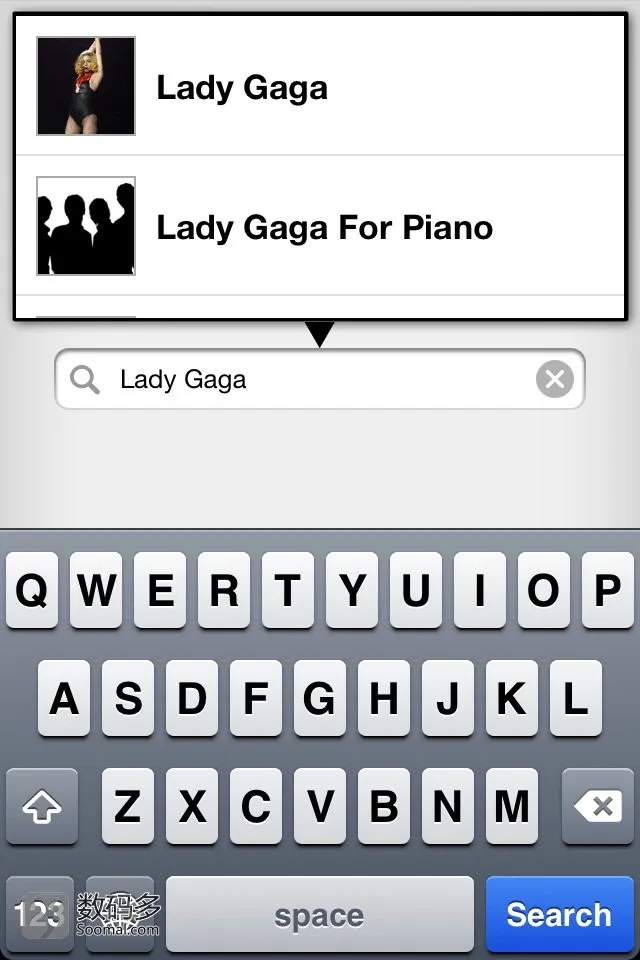Image resolution: width=640 pixels, height=960 pixels.
Task: Tap the backspace key on the keyboard
Action: [x=598, y=806]
